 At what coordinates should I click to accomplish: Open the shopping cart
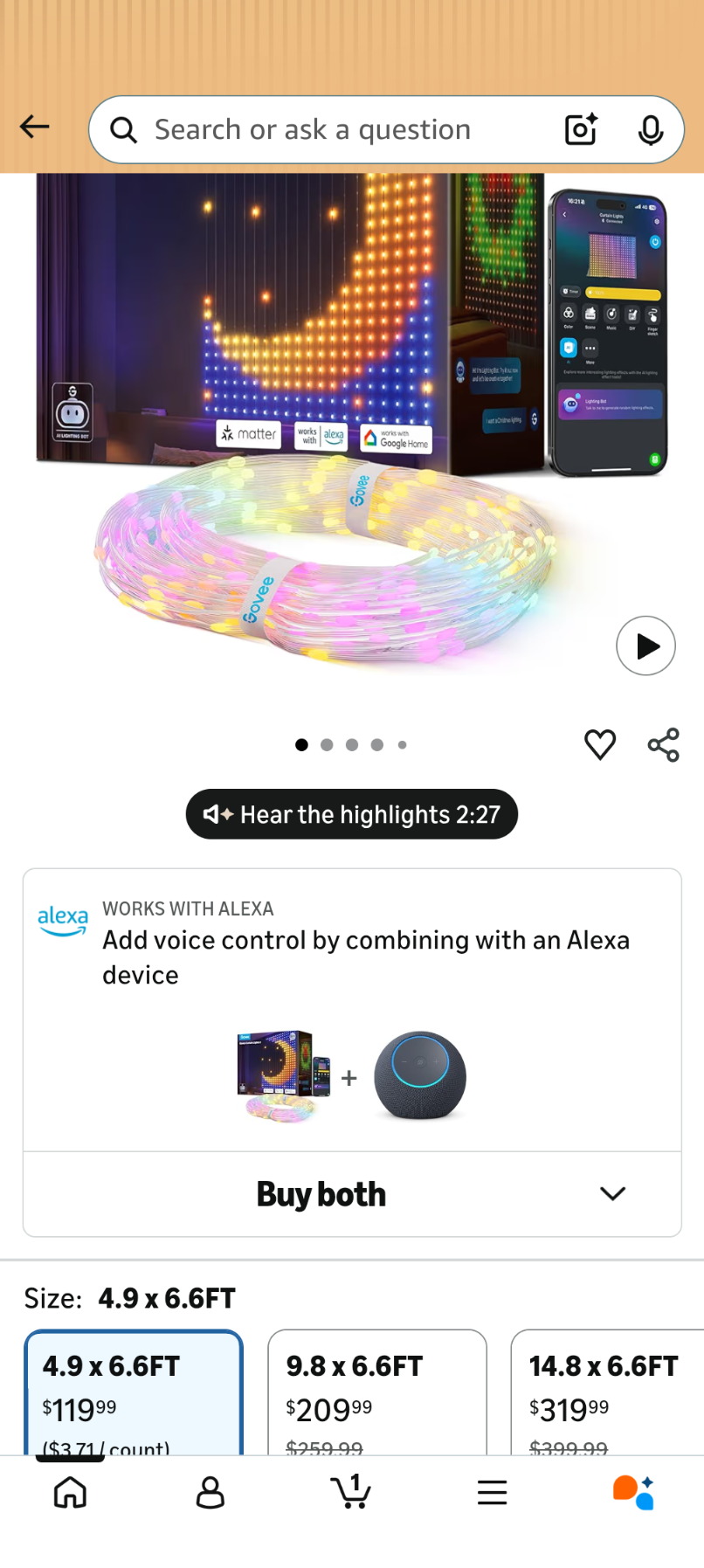(x=351, y=1493)
